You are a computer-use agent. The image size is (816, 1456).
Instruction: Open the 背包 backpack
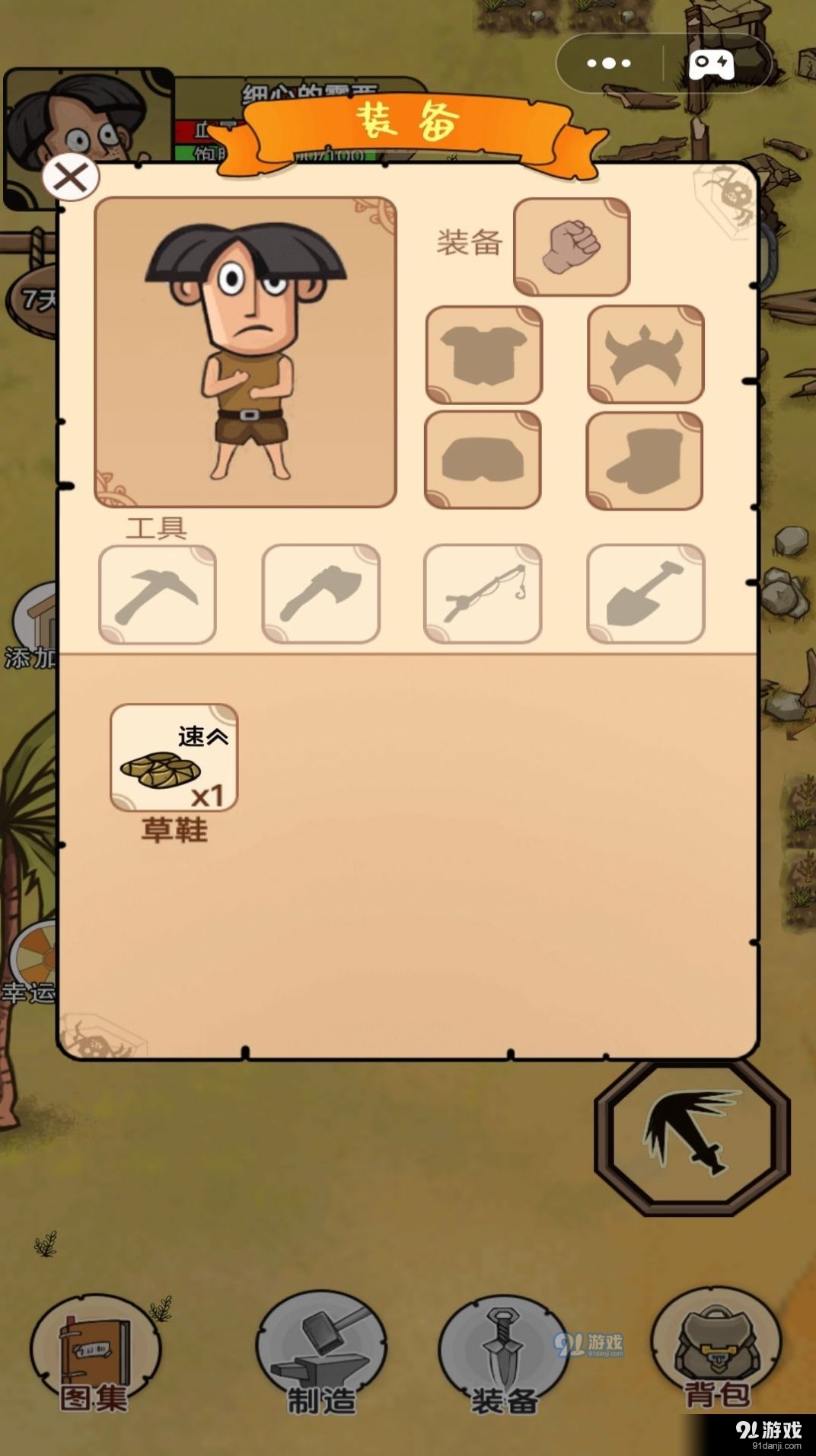pos(716,1352)
